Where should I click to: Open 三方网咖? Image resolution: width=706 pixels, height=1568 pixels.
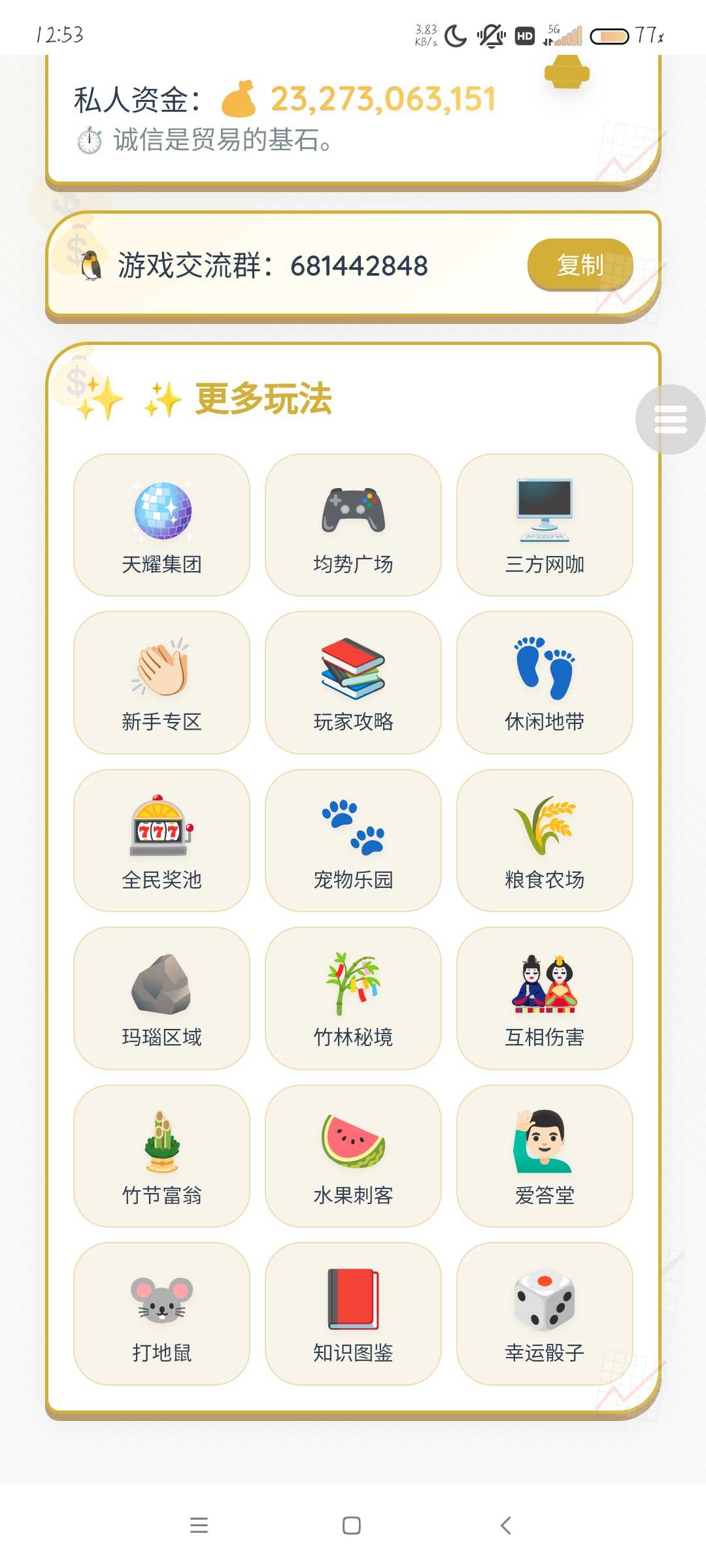[545, 525]
